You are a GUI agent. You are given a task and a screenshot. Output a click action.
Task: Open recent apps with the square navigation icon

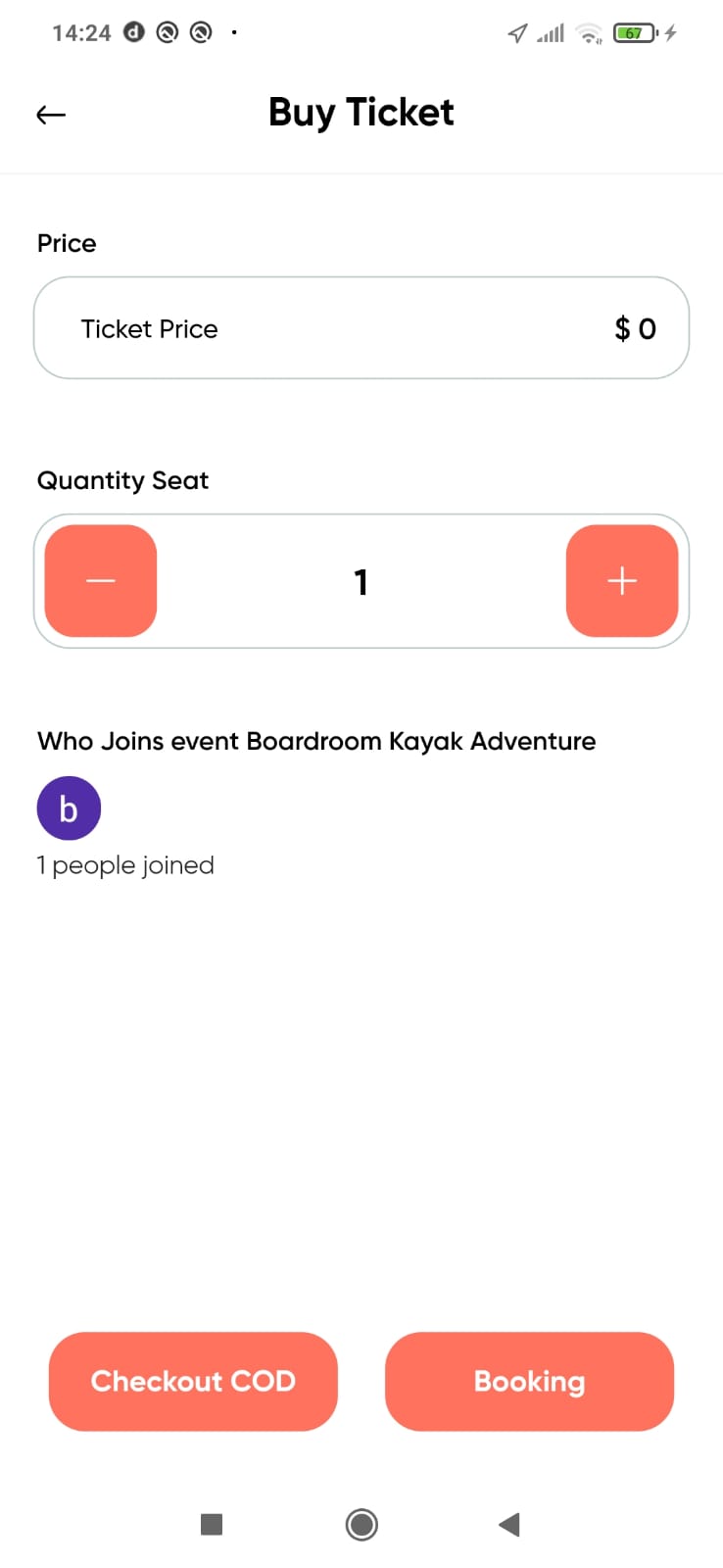(211, 1524)
